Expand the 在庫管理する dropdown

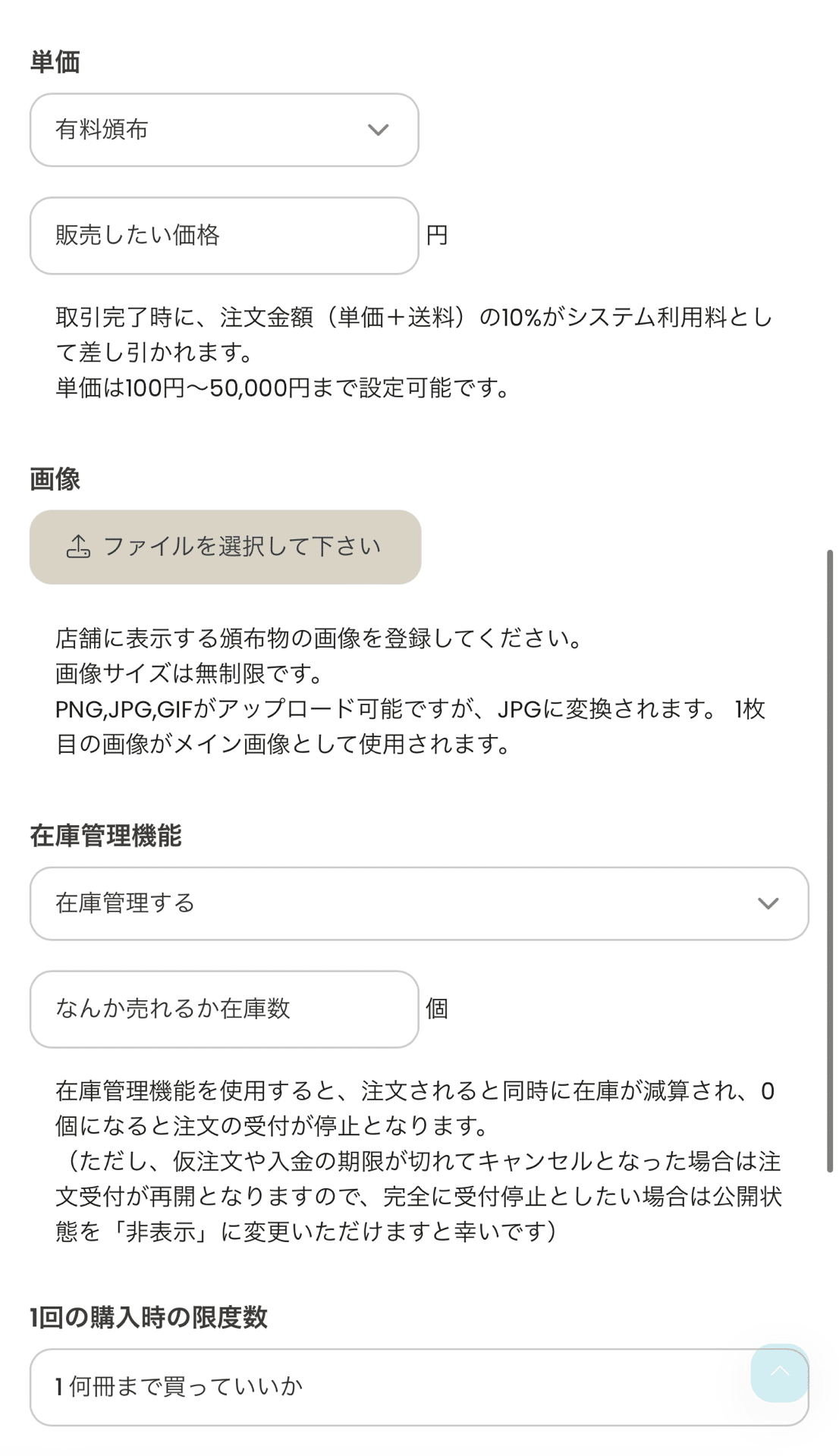pyautogui.click(x=419, y=904)
